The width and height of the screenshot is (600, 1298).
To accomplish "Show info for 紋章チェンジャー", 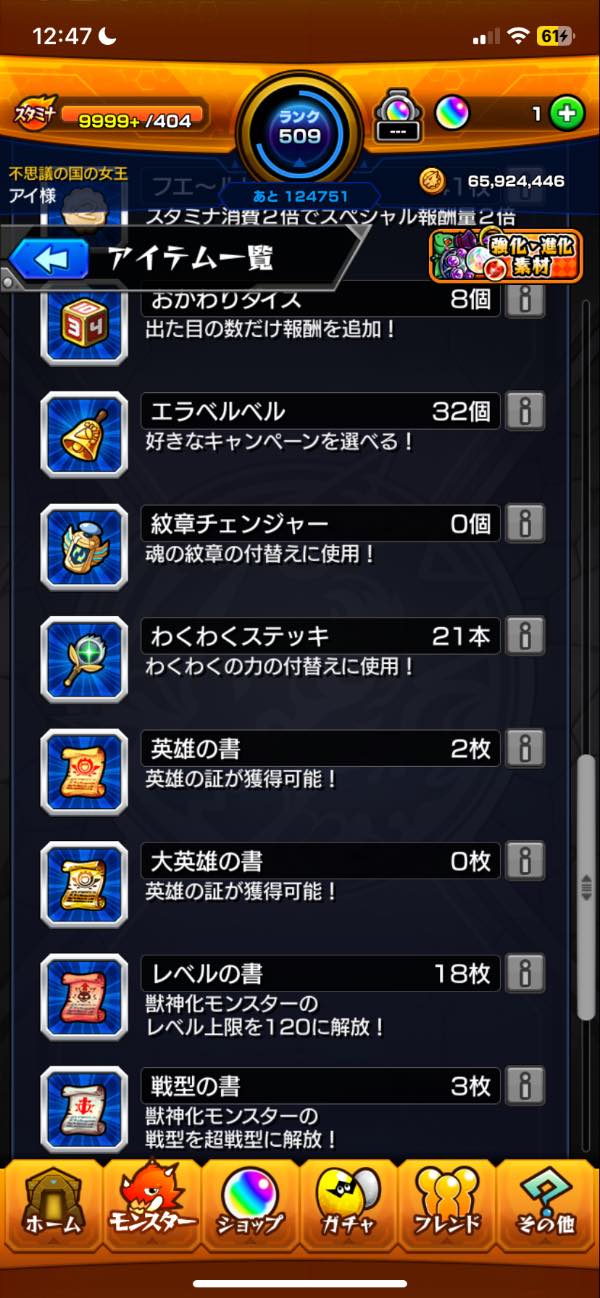I will click(x=526, y=523).
